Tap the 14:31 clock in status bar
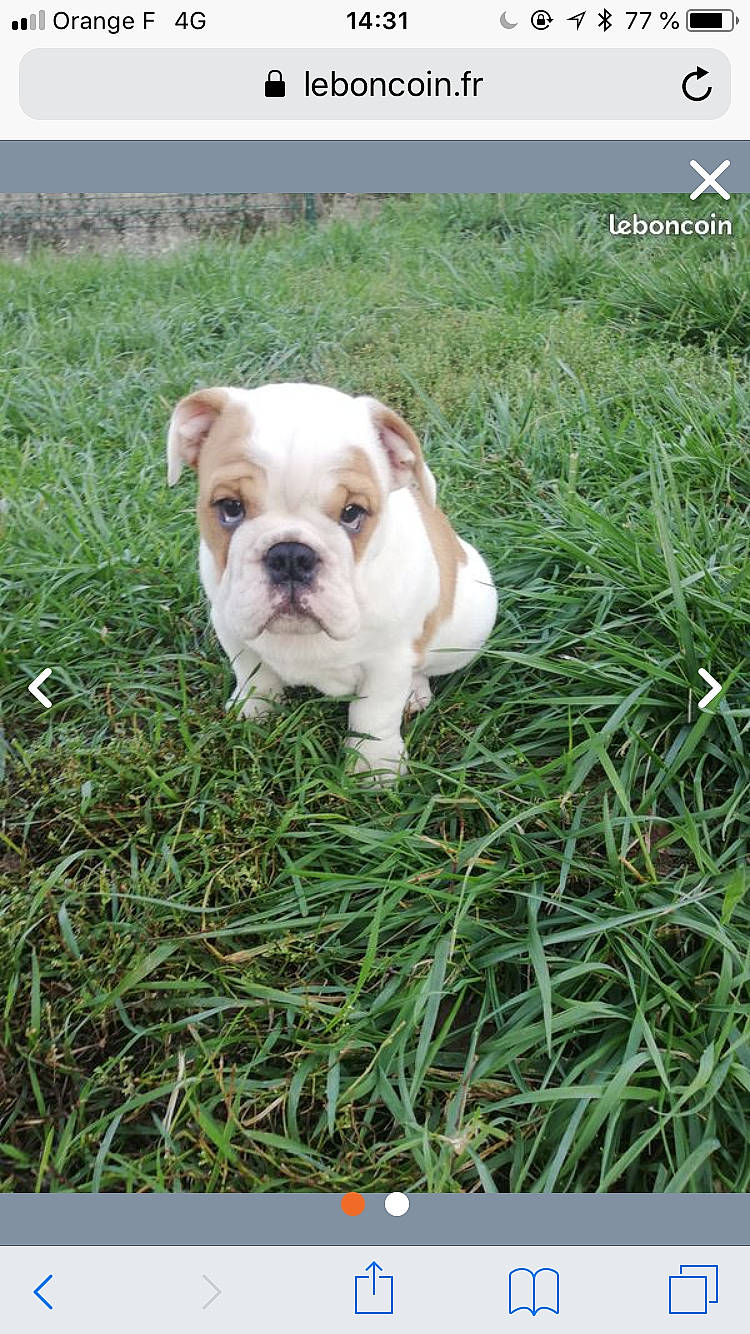The height and width of the screenshot is (1334, 750). (x=377, y=20)
